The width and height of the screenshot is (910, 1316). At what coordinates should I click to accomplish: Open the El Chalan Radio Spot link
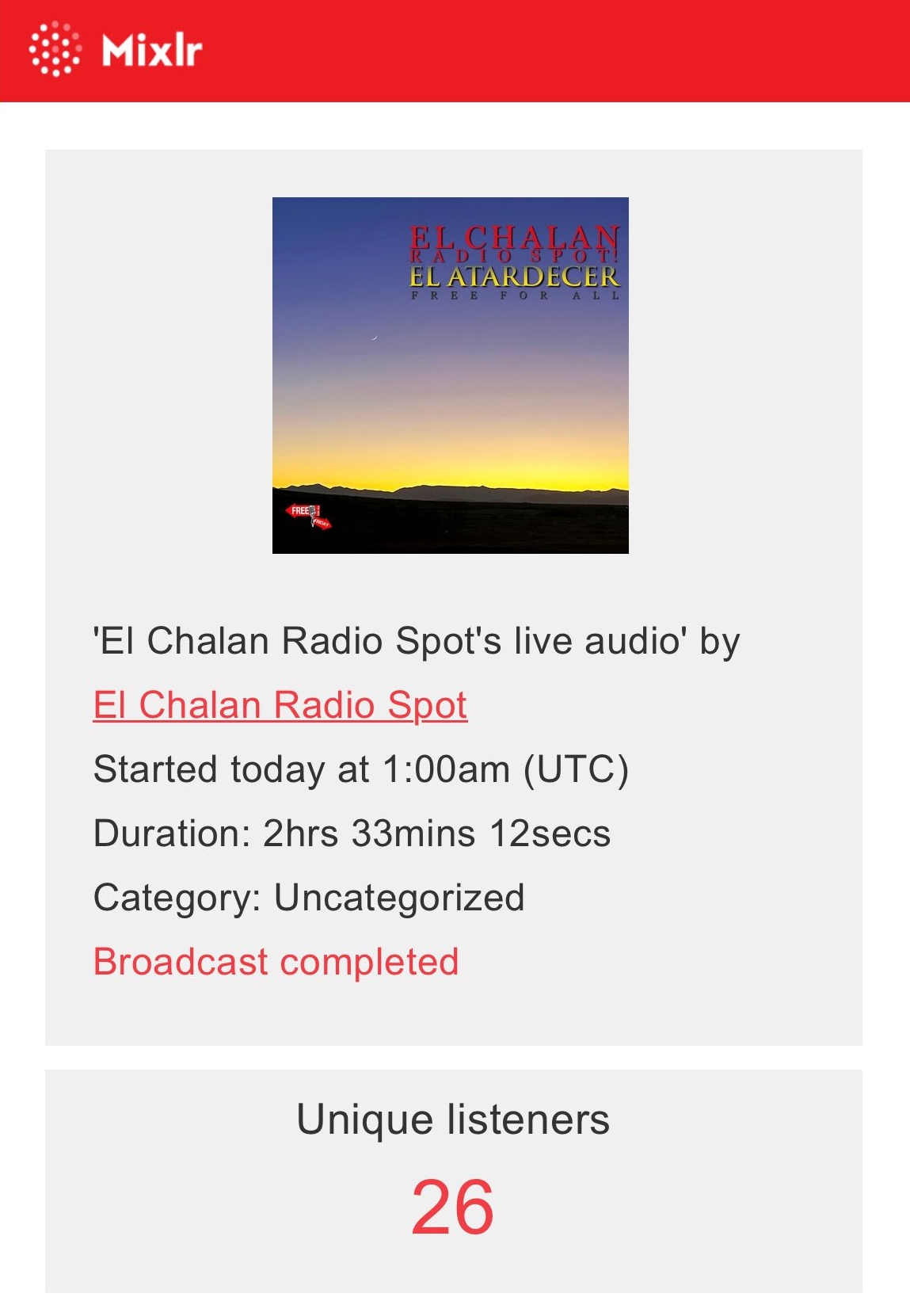coord(280,705)
